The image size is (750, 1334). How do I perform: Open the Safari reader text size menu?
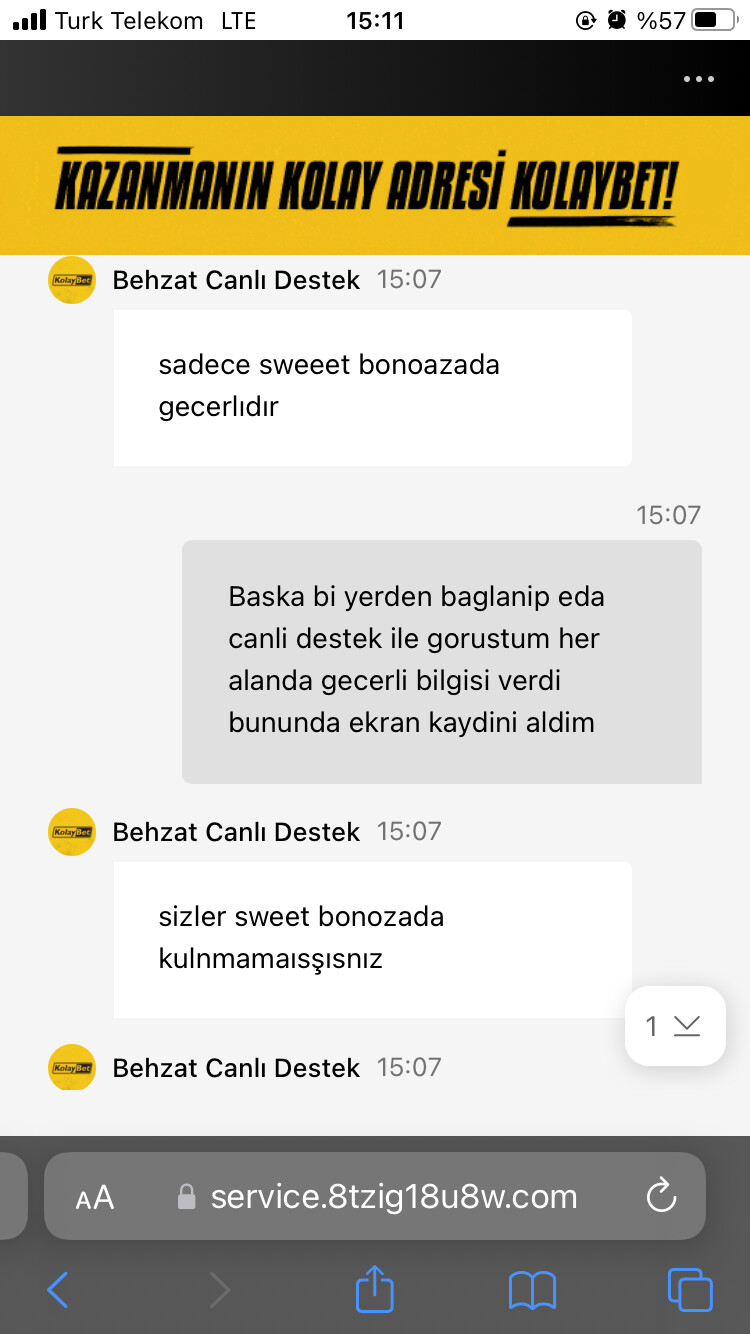[x=95, y=1197]
